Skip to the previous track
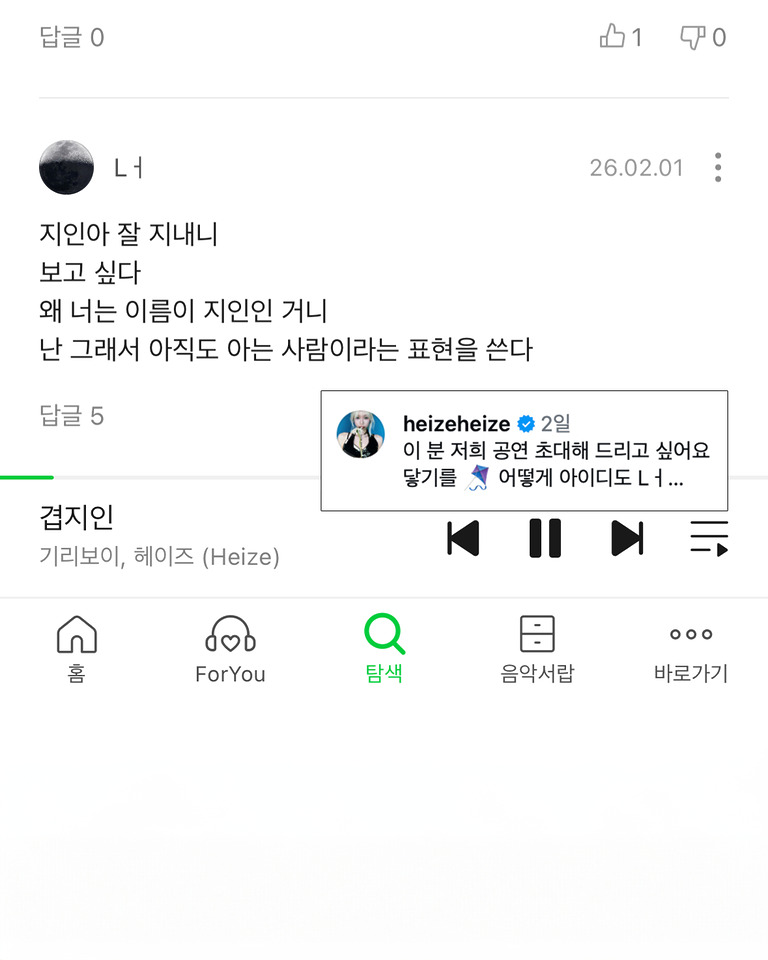Screen dimensions: 768x960 pyautogui.click(x=463, y=538)
